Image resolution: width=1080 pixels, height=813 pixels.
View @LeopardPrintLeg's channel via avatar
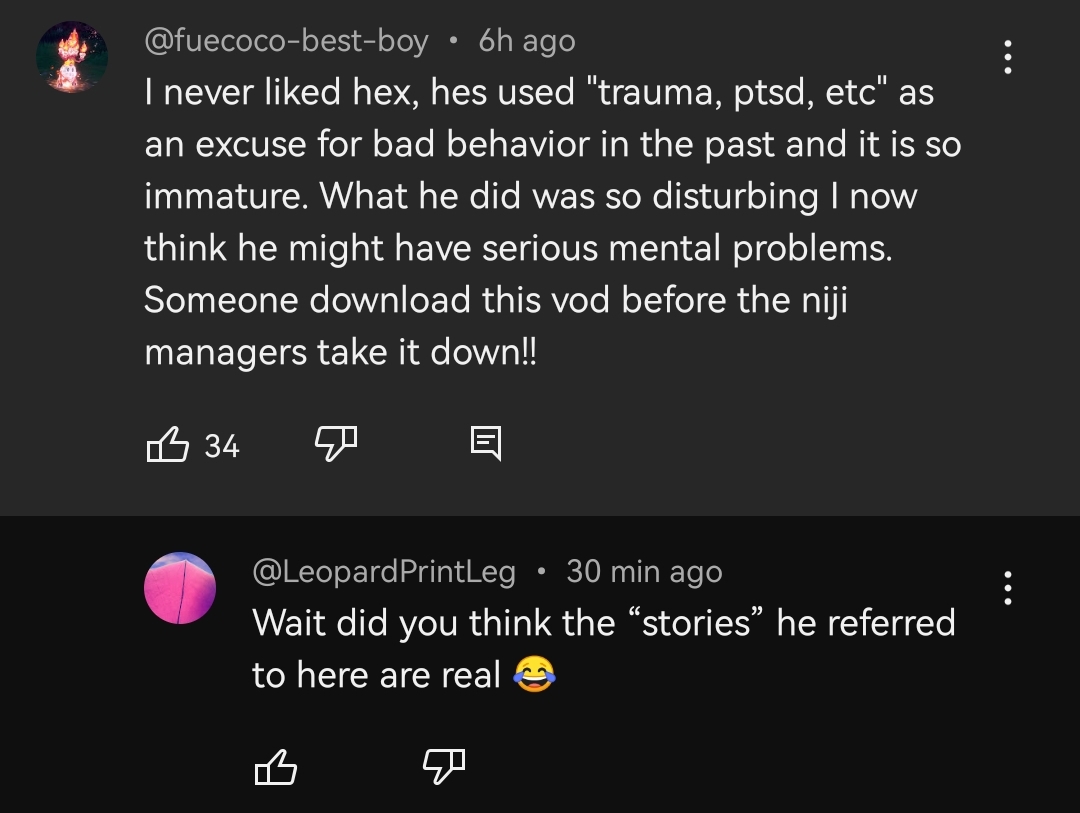pos(180,588)
